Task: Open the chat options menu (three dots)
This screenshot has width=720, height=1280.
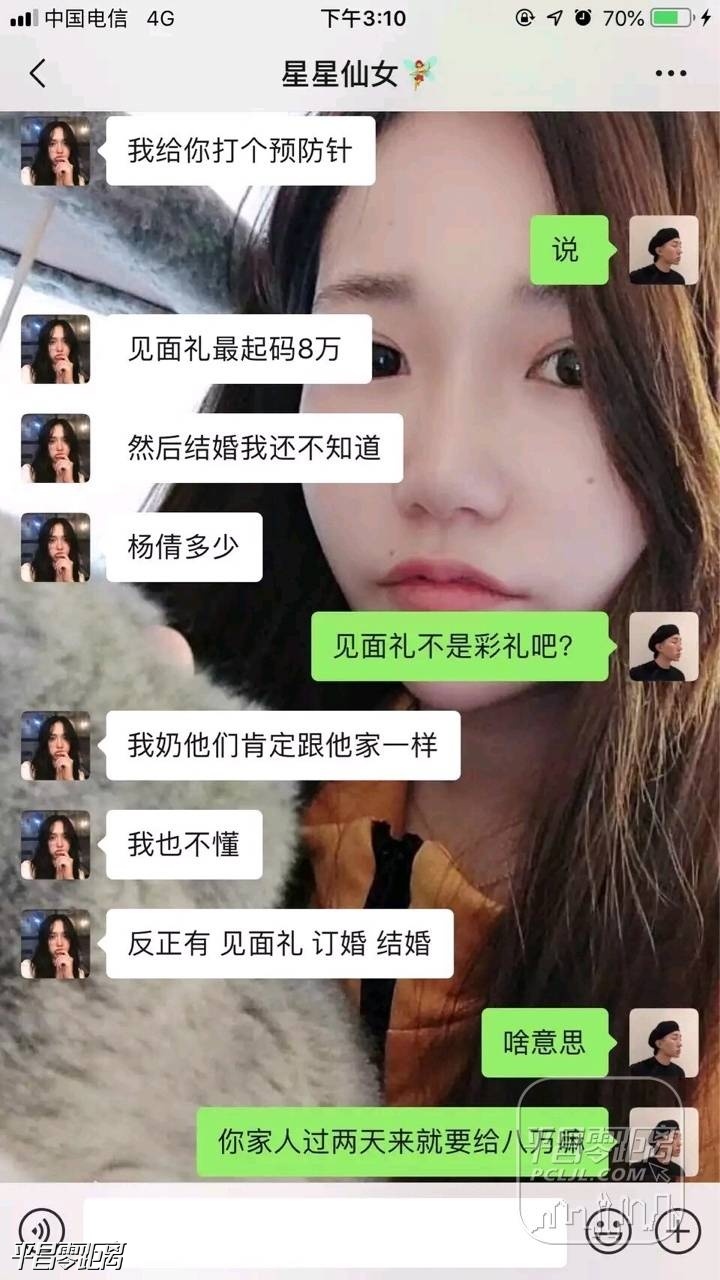Action: pyautogui.click(x=670, y=73)
